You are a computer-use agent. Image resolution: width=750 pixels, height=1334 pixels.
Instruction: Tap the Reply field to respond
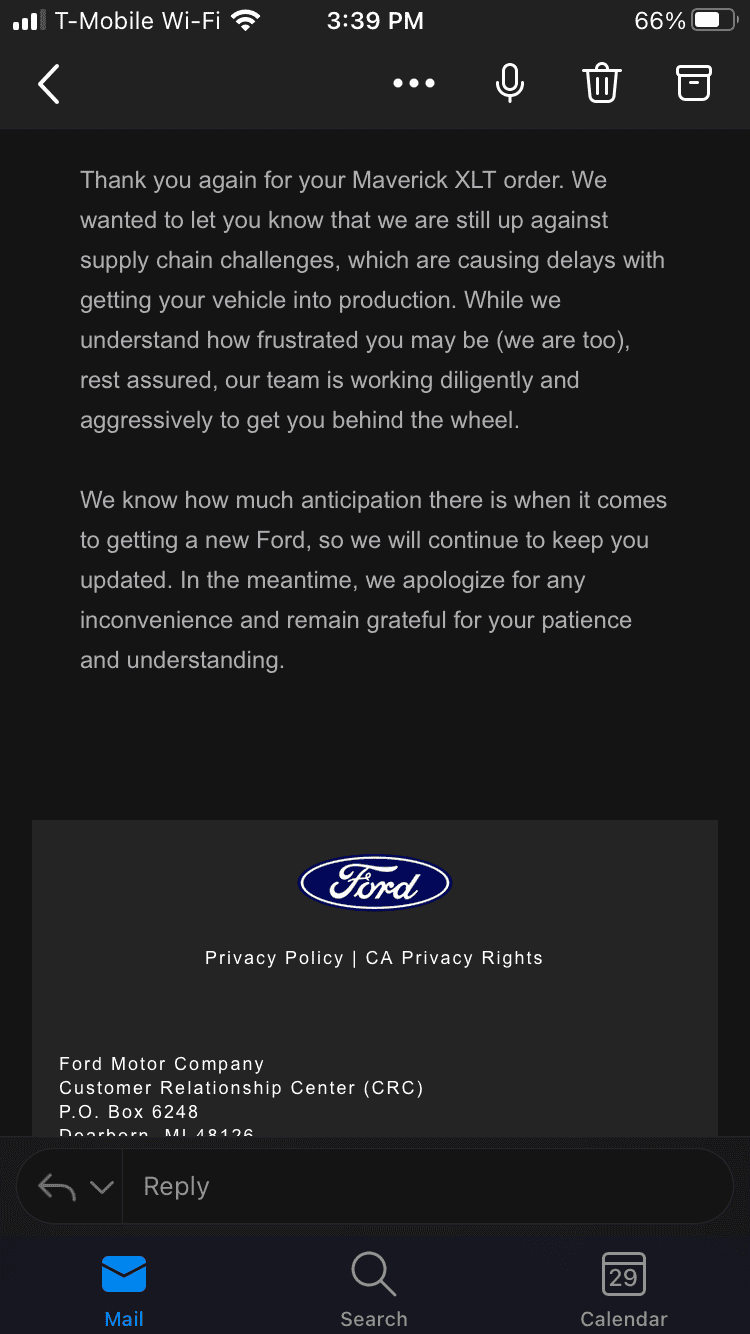click(428, 1186)
